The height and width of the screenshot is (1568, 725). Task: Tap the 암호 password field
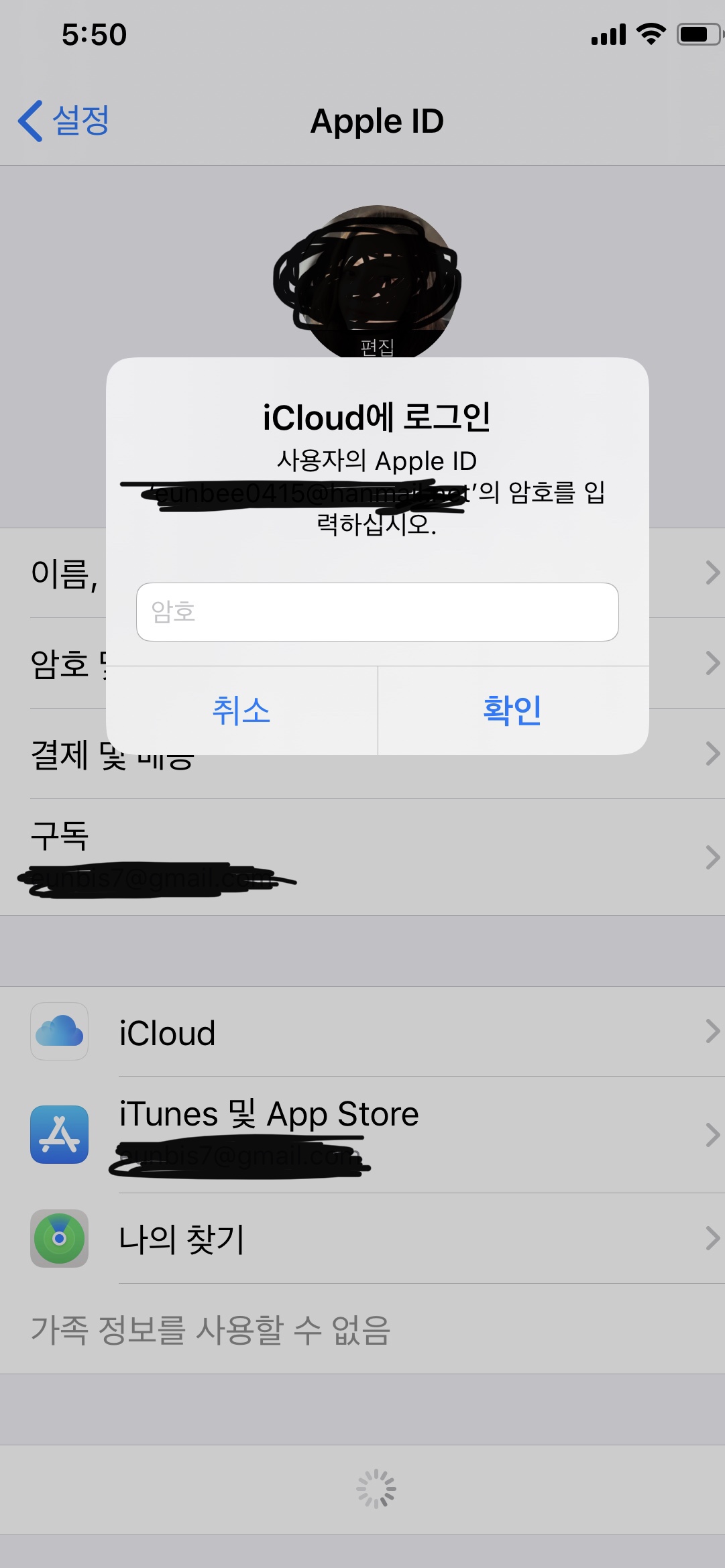[377, 612]
